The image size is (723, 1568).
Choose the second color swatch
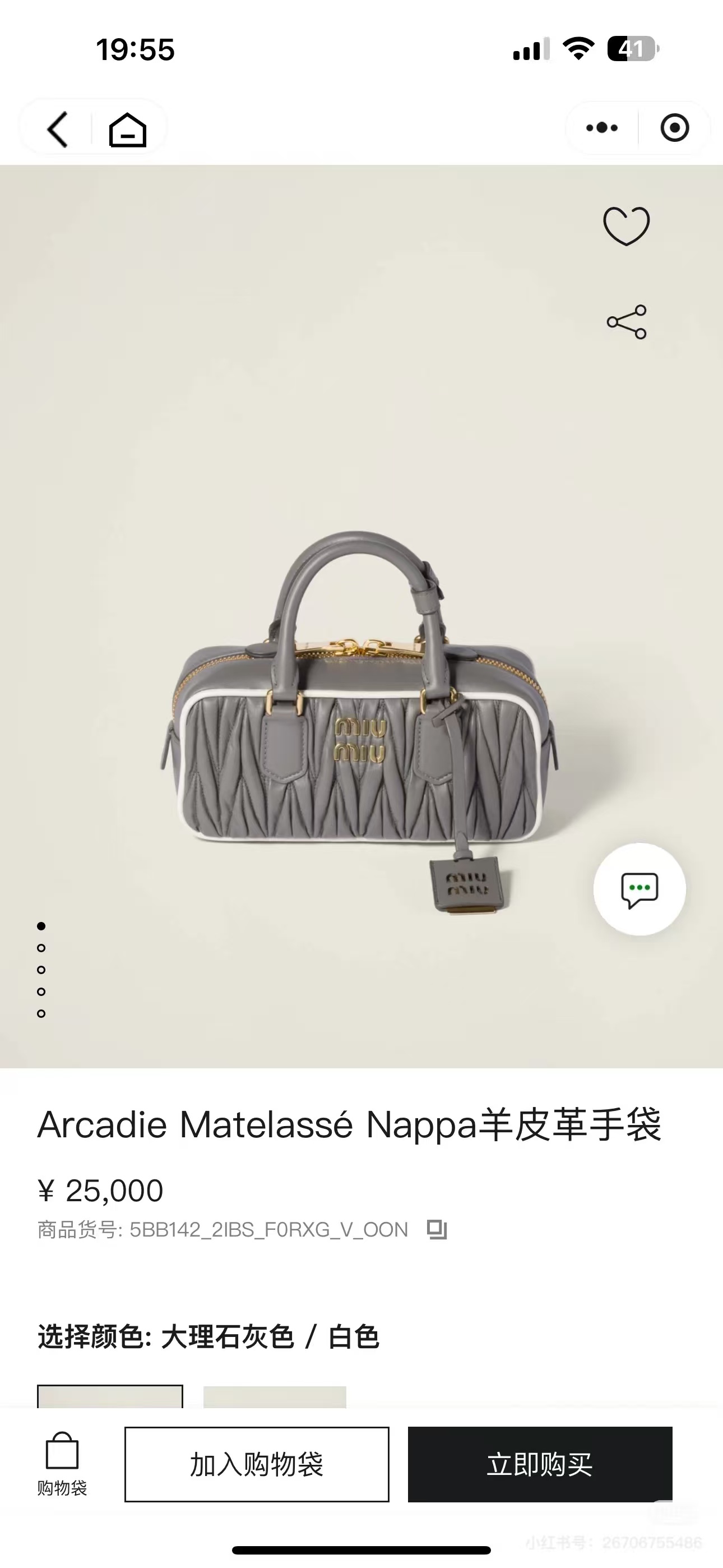click(x=275, y=1396)
